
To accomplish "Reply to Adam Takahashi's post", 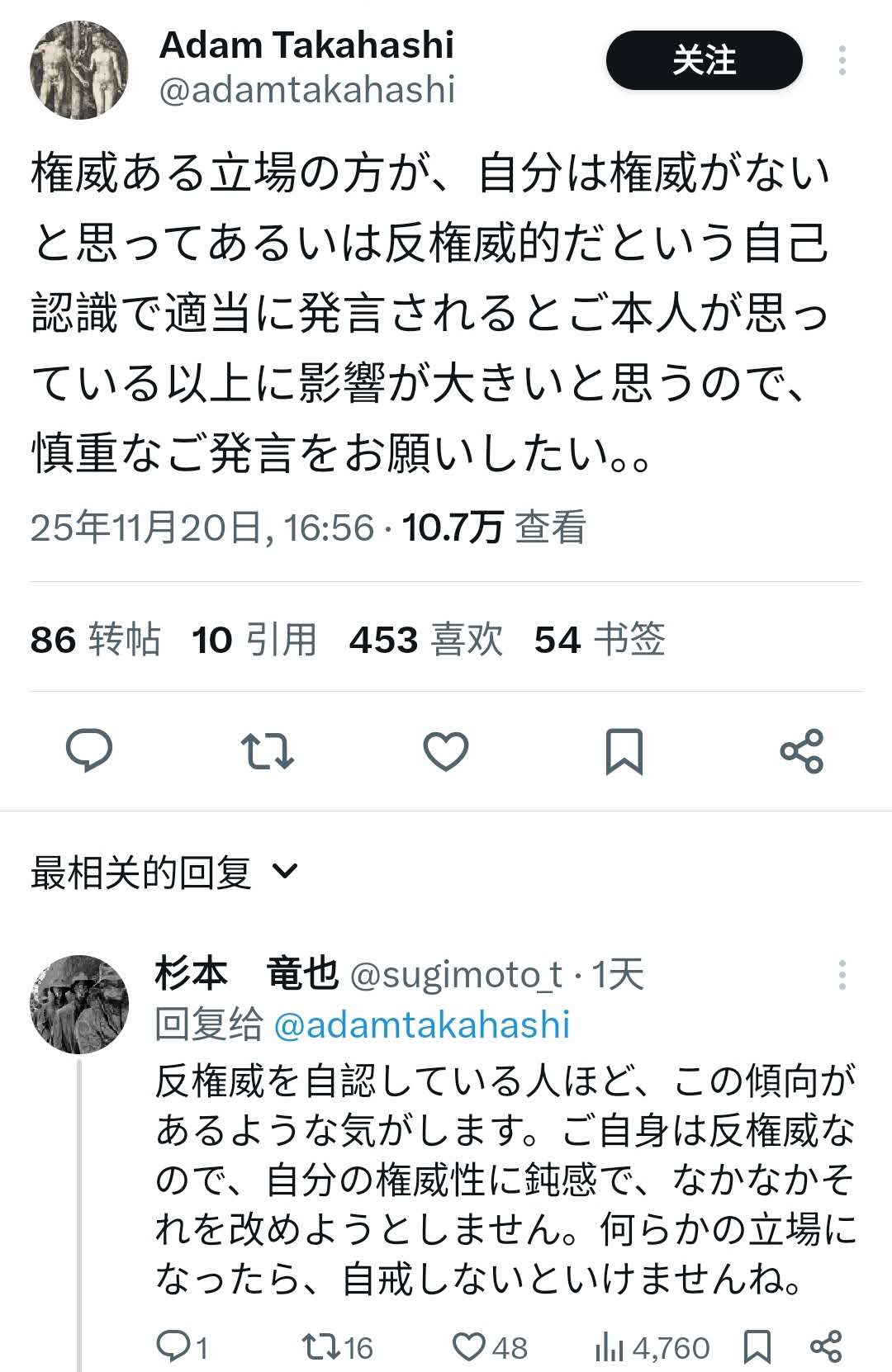I will [x=89, y=750].
